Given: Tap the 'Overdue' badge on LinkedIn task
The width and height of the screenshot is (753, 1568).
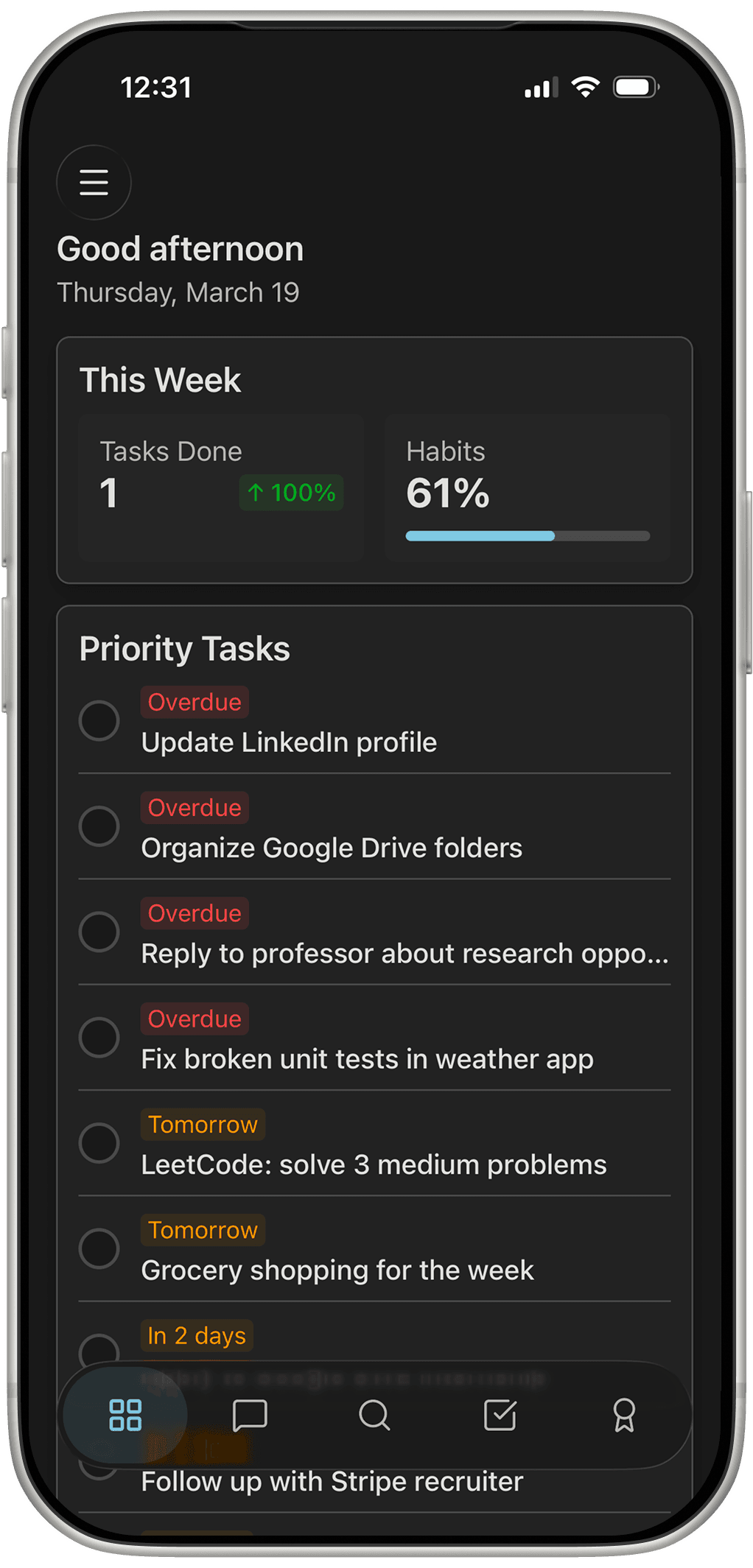Looking at the screenshot, I should click(x=195, y=702).
